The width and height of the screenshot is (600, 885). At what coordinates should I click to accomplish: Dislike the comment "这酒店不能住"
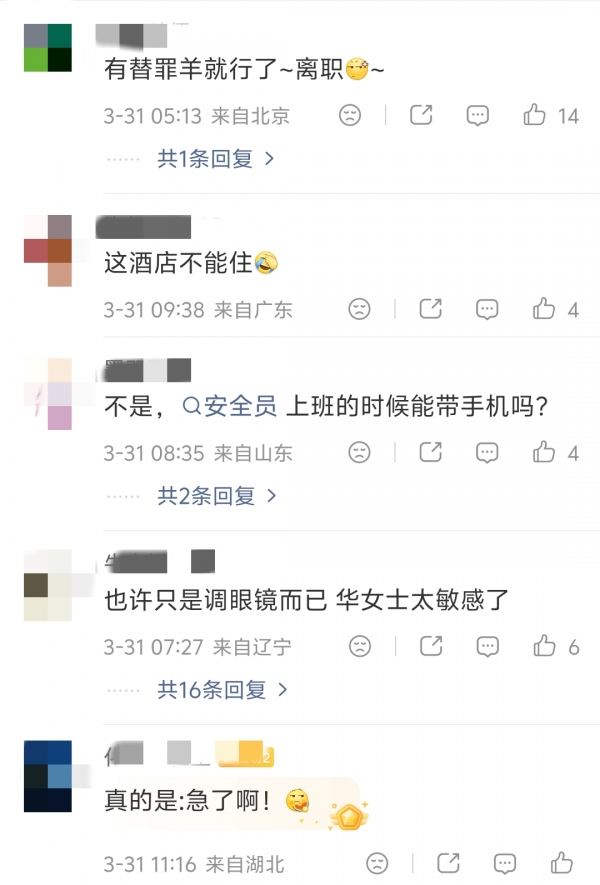pyautogui.click(x=359, y=309)
